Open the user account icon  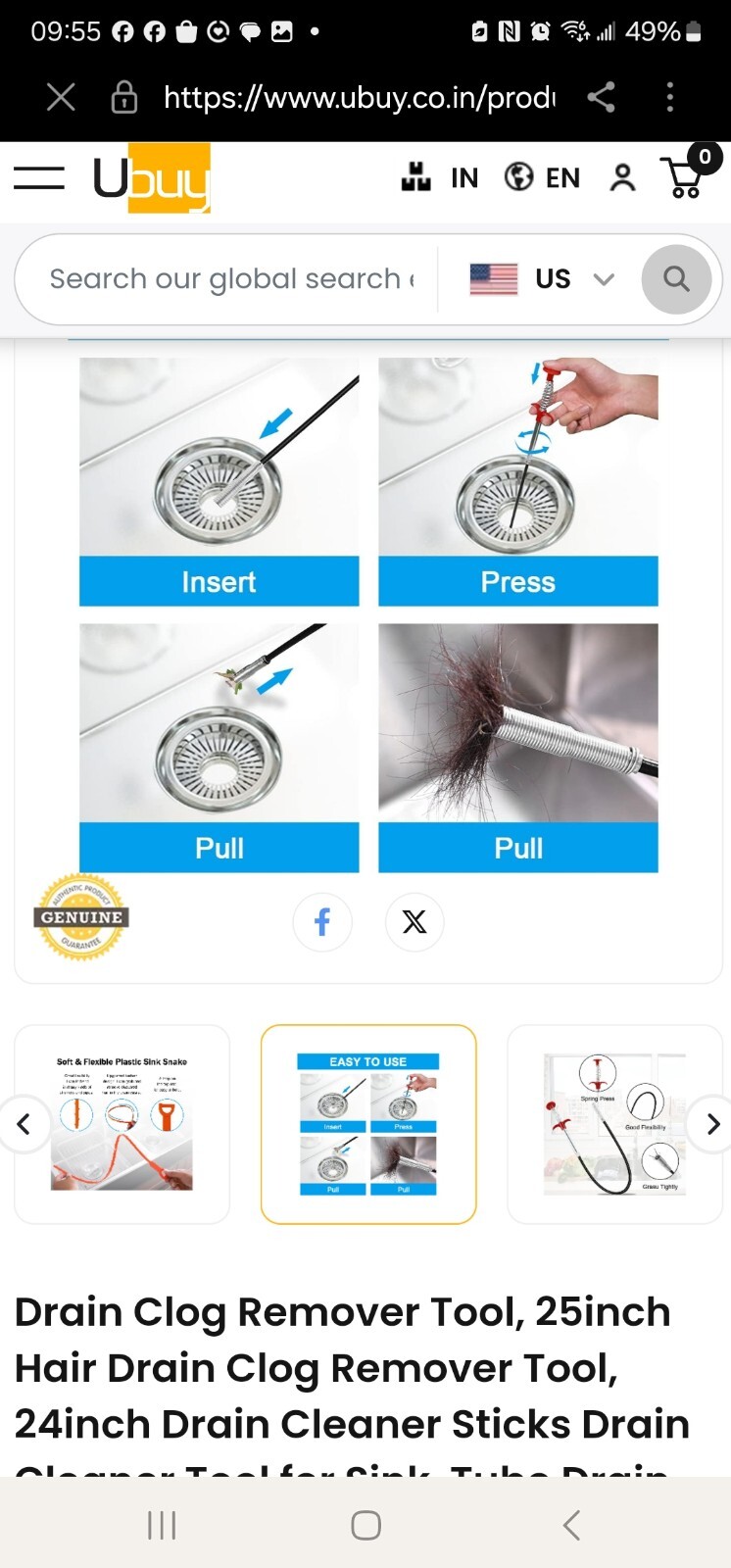coord(622,177)
